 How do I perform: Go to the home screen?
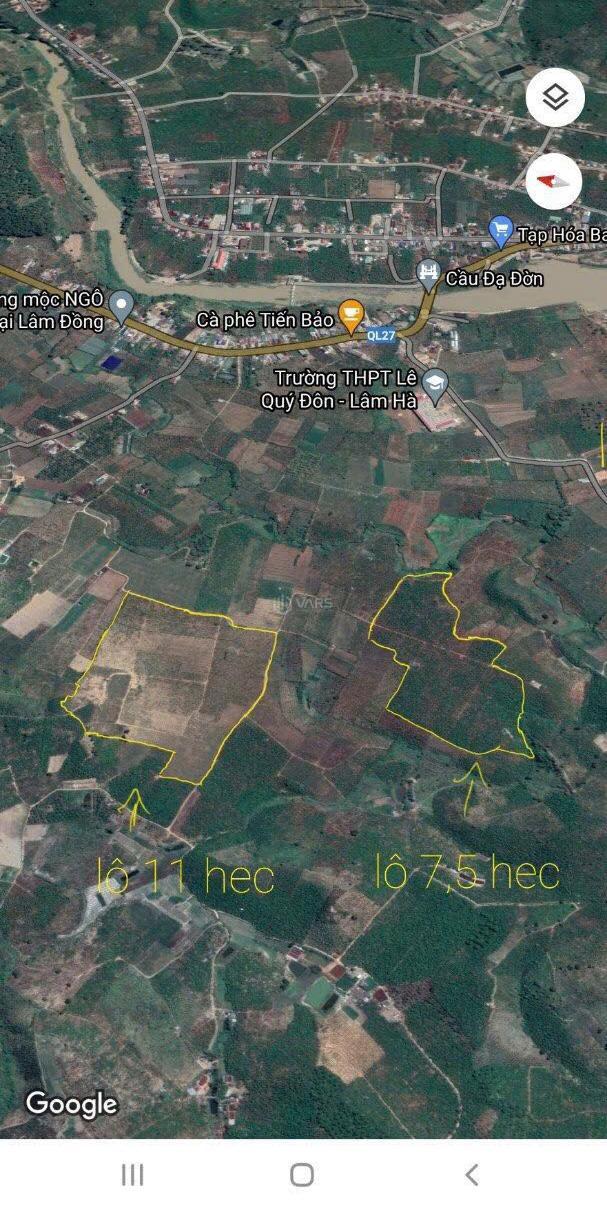point(302,1175)
